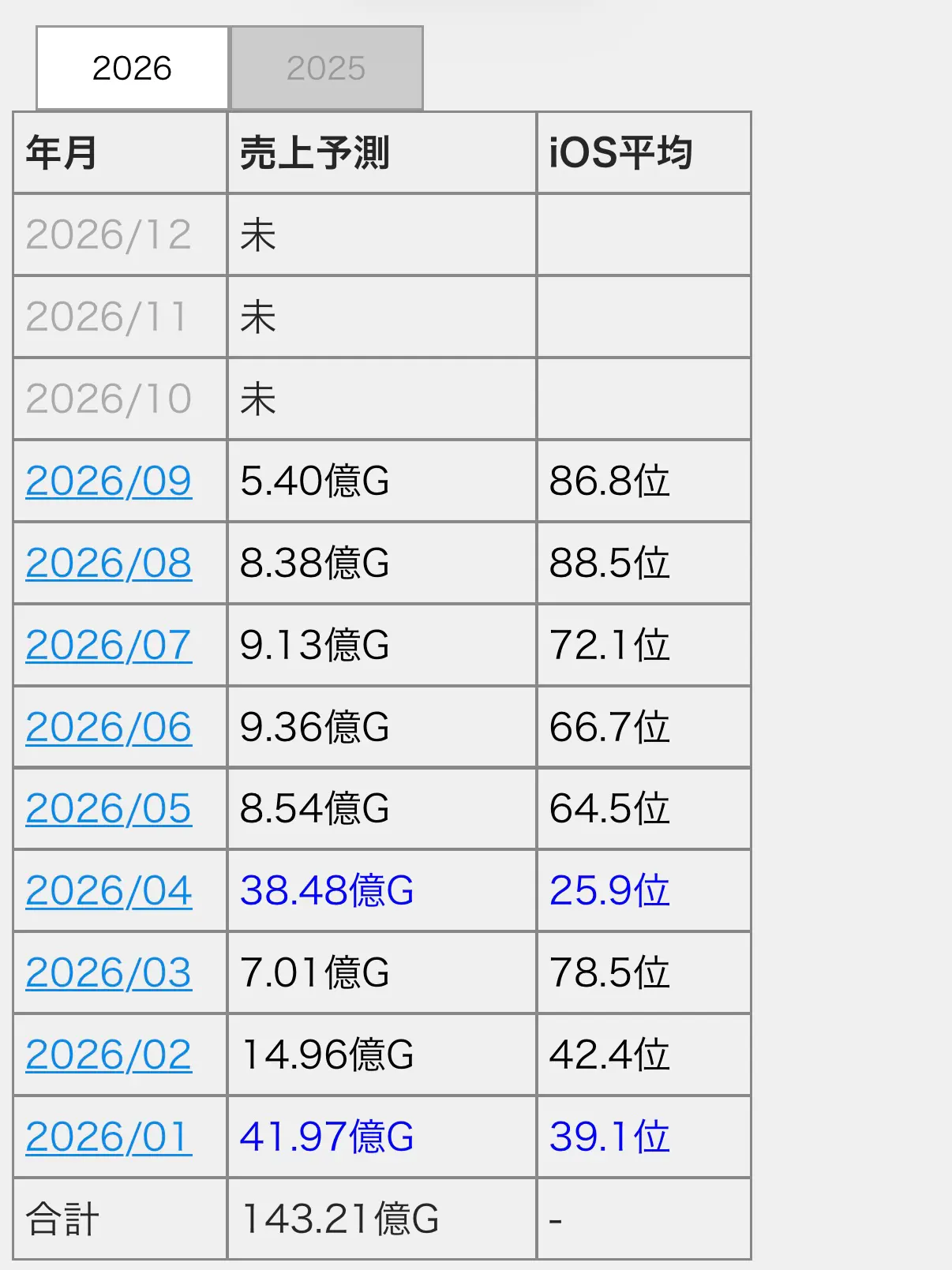The image size is (952, 1270).
Task: Open the 2026/04 link
Action: tap(109, 890)
